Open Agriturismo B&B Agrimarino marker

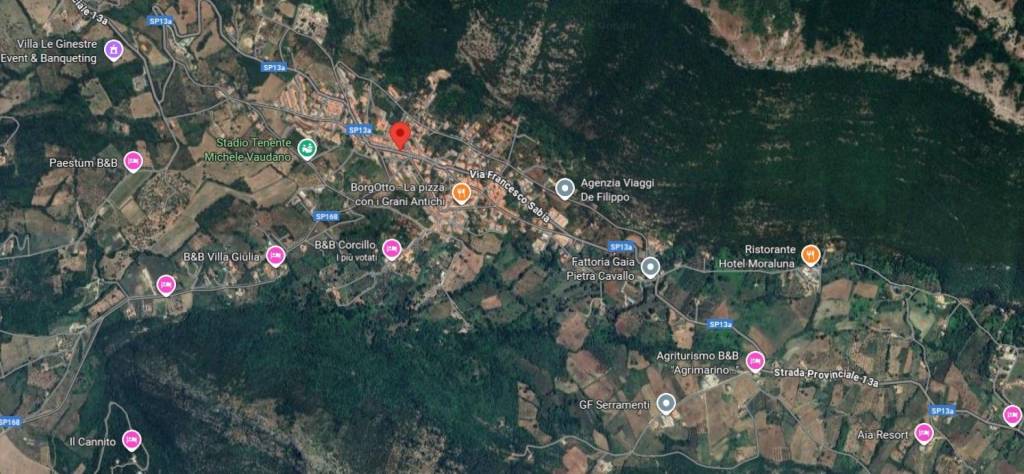tap(755, 361)
